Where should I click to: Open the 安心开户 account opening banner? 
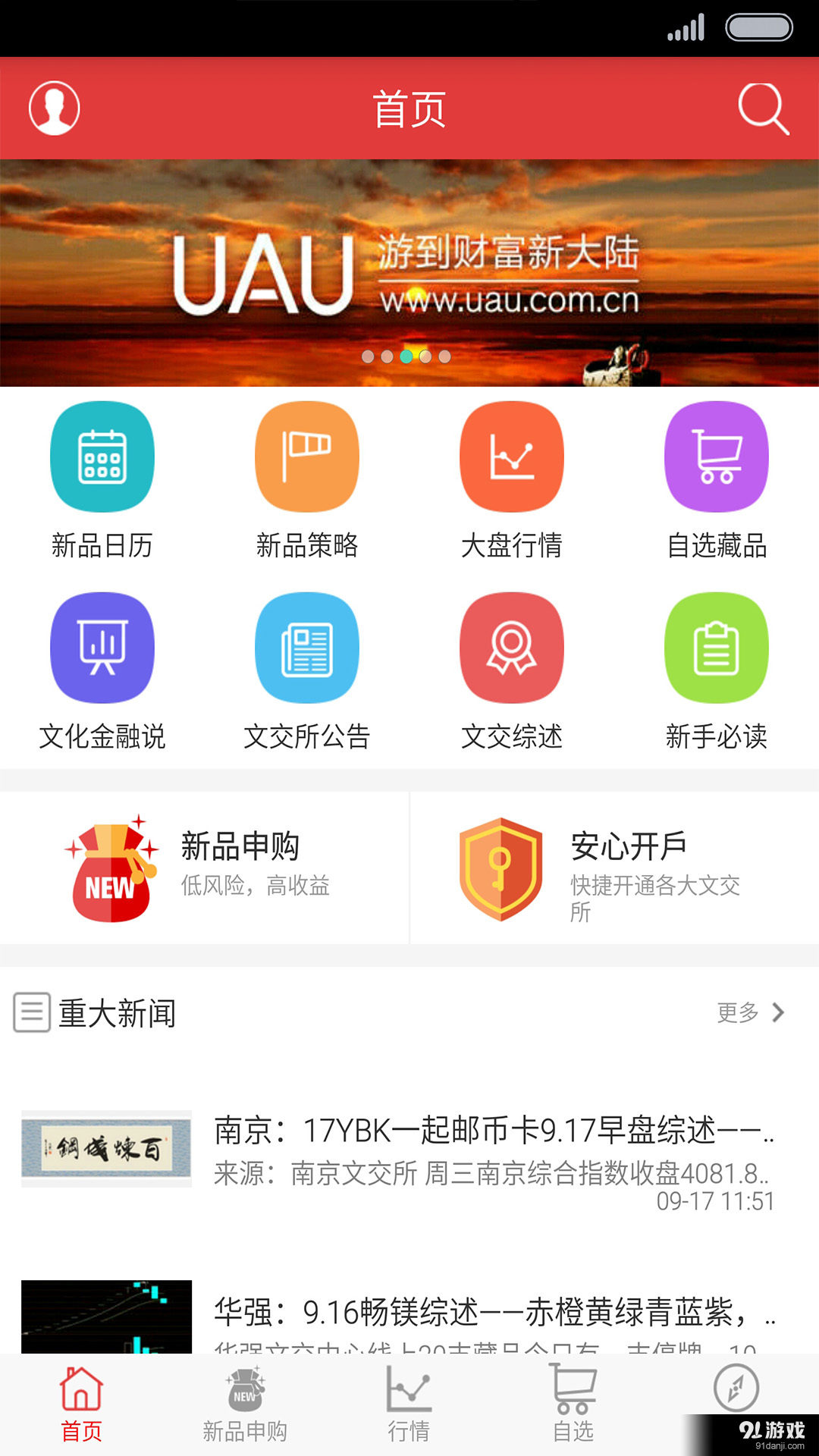tap(614, 869)
